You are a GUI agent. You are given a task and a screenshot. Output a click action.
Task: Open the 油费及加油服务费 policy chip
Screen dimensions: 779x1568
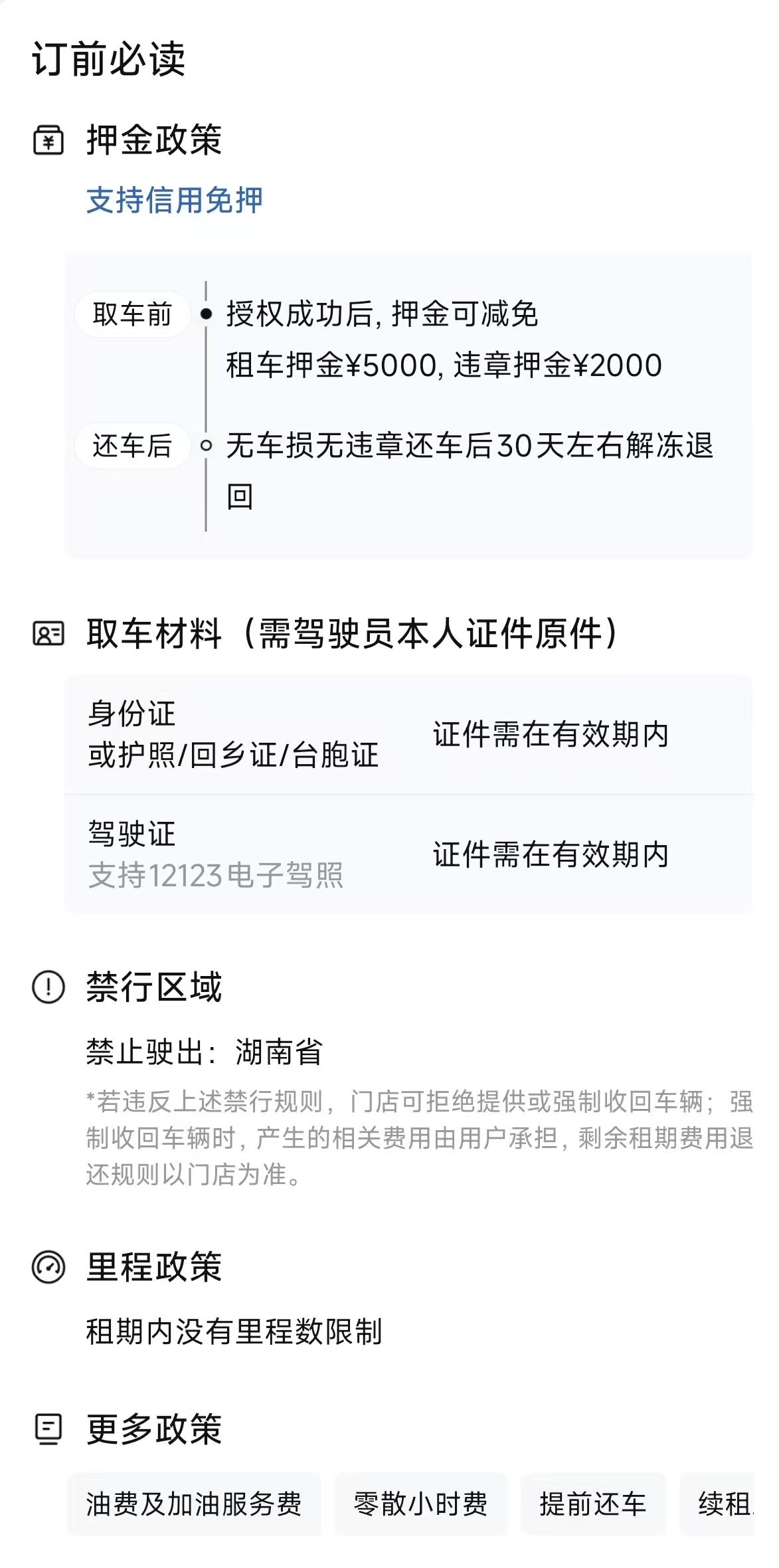(x=194, y=1504)
